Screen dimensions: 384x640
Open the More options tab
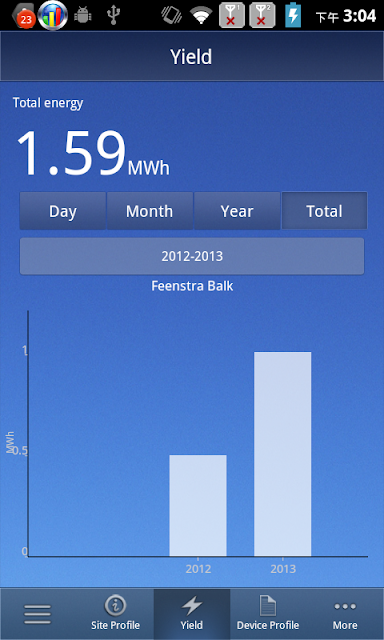(x=345, y=614)
